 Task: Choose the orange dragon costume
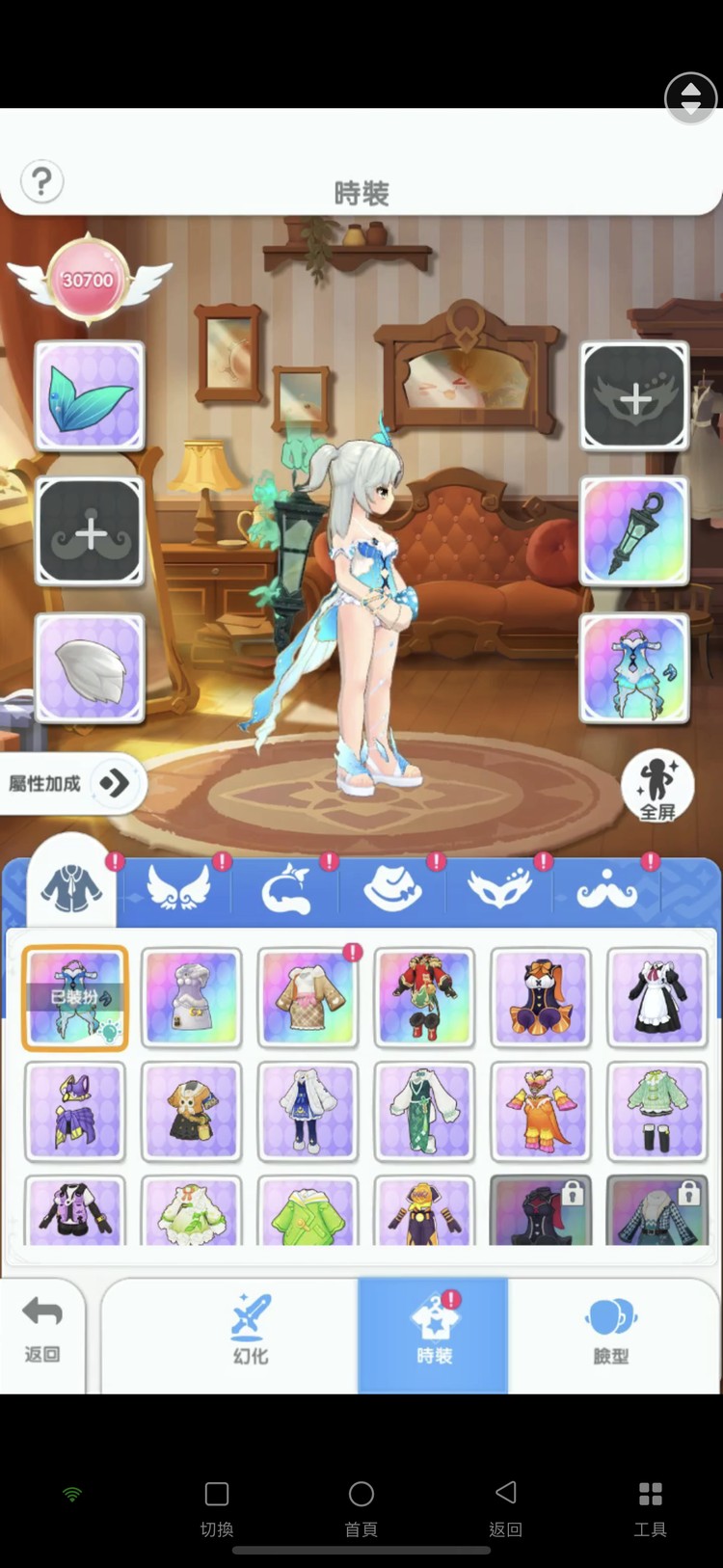pos(540,1111)
